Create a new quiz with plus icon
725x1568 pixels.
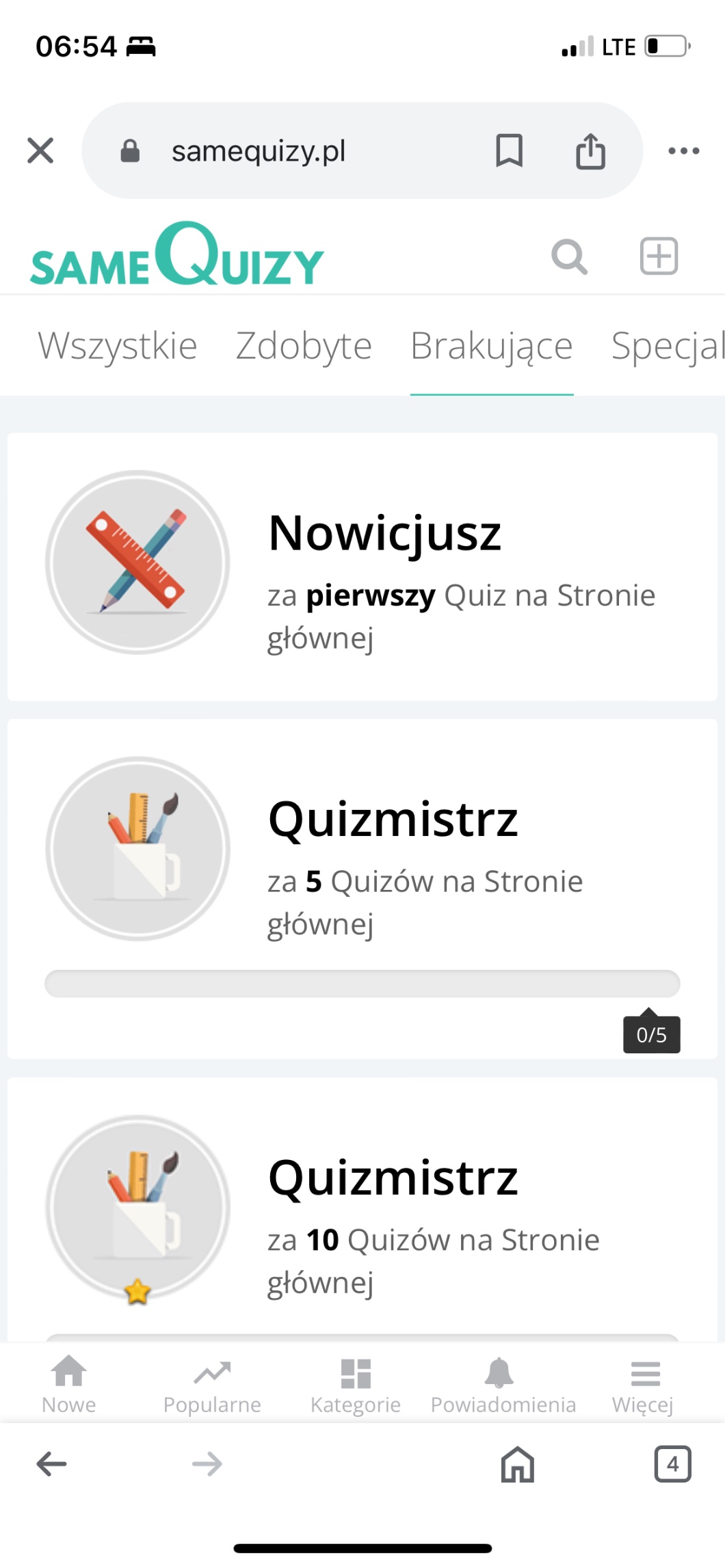659,257
